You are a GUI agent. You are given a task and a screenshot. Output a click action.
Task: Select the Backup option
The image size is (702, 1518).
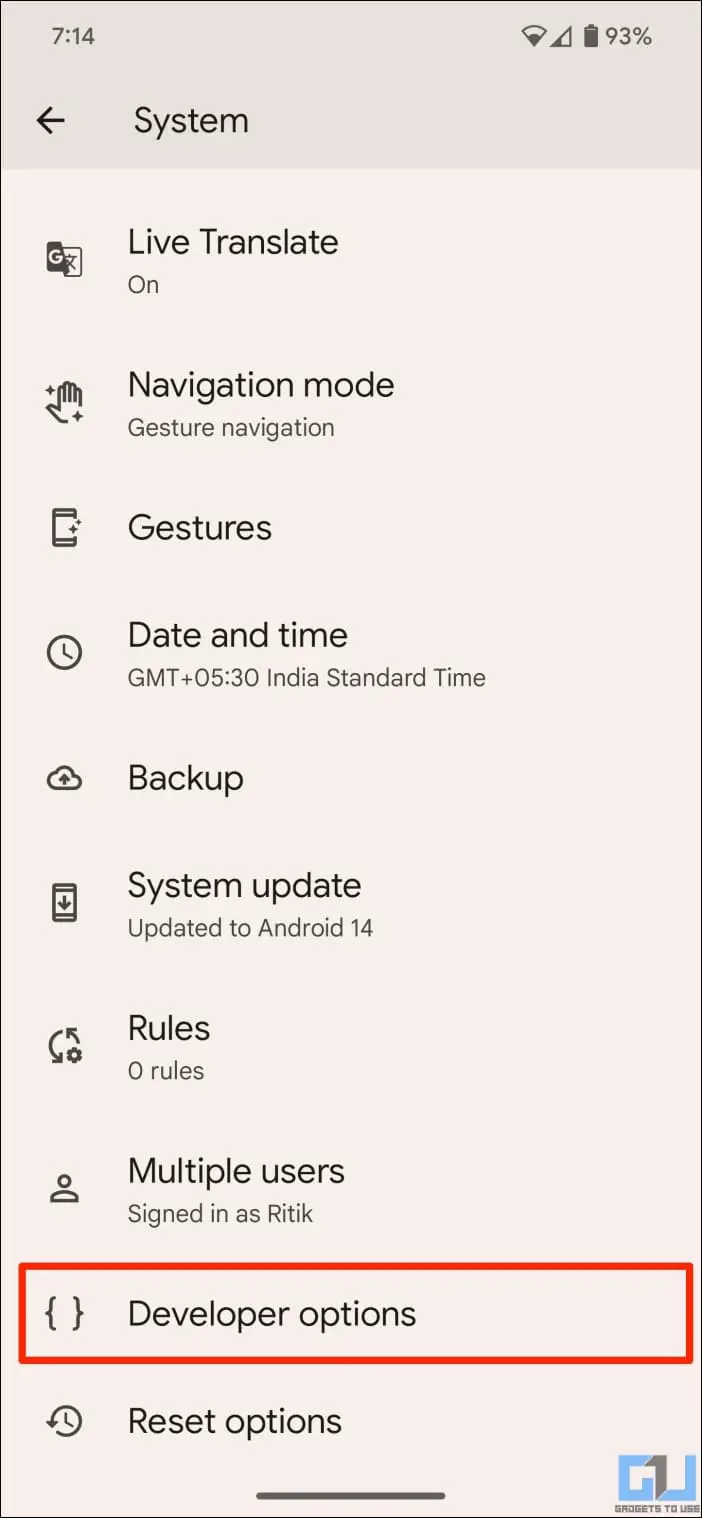pos(351,778)
